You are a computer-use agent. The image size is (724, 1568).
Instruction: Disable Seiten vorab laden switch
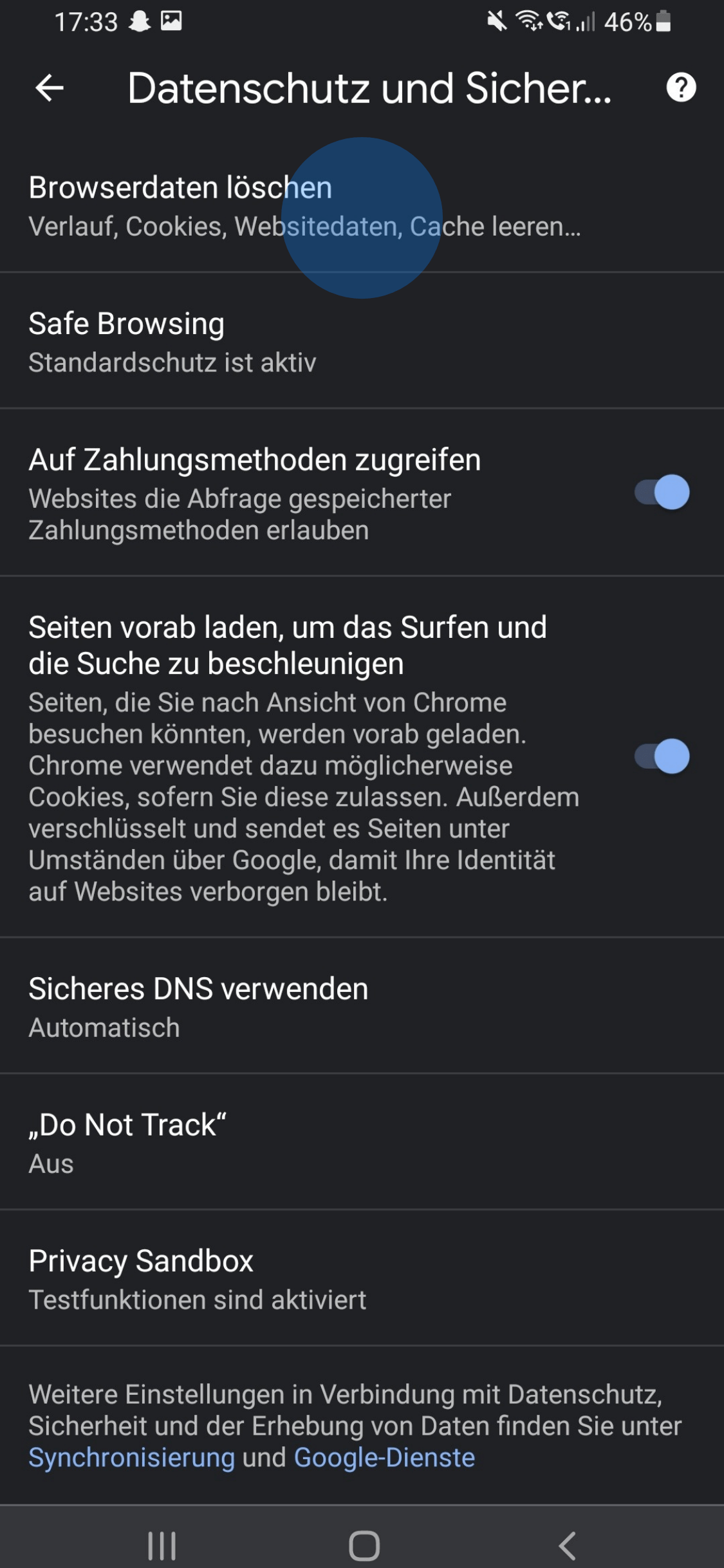click(662, 756)
